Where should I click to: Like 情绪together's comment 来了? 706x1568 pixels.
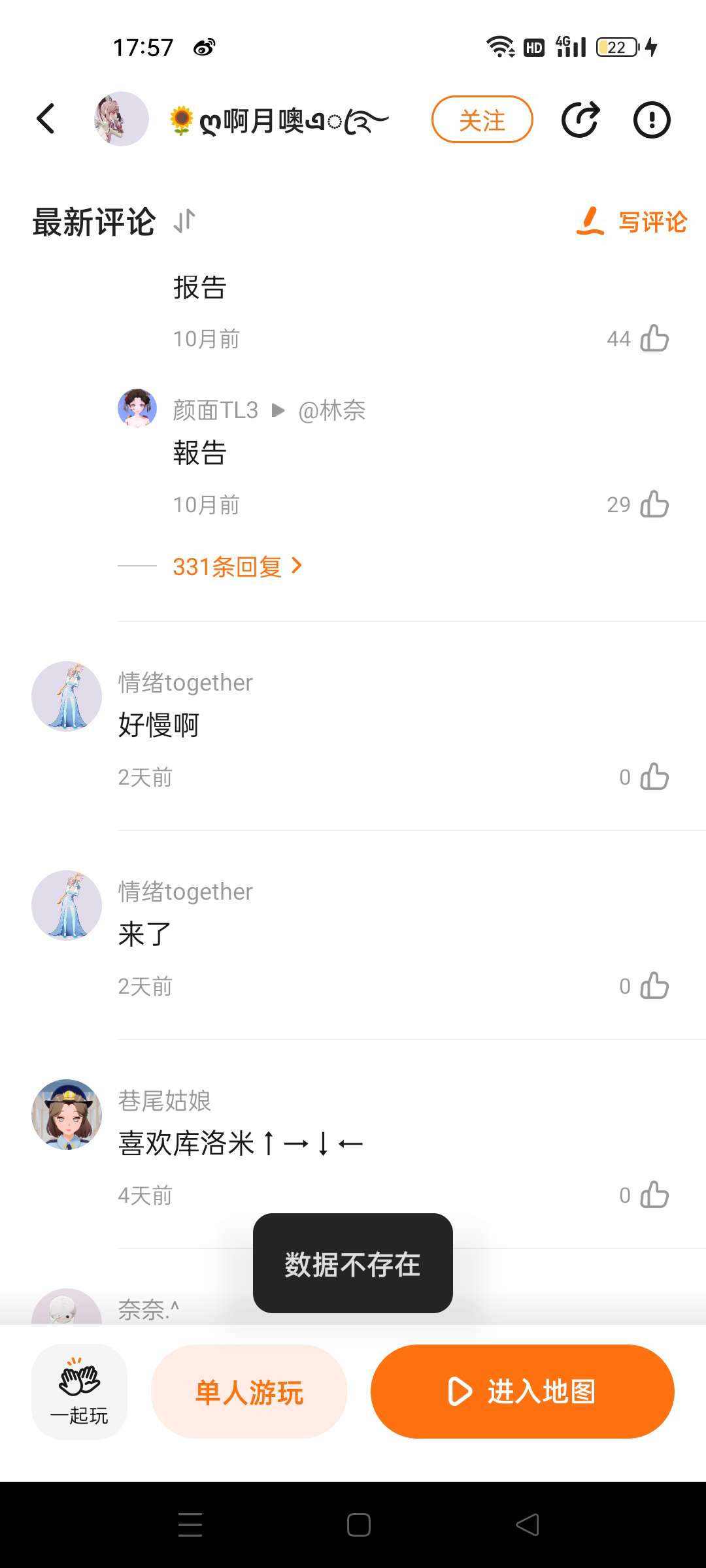(654, 986)
